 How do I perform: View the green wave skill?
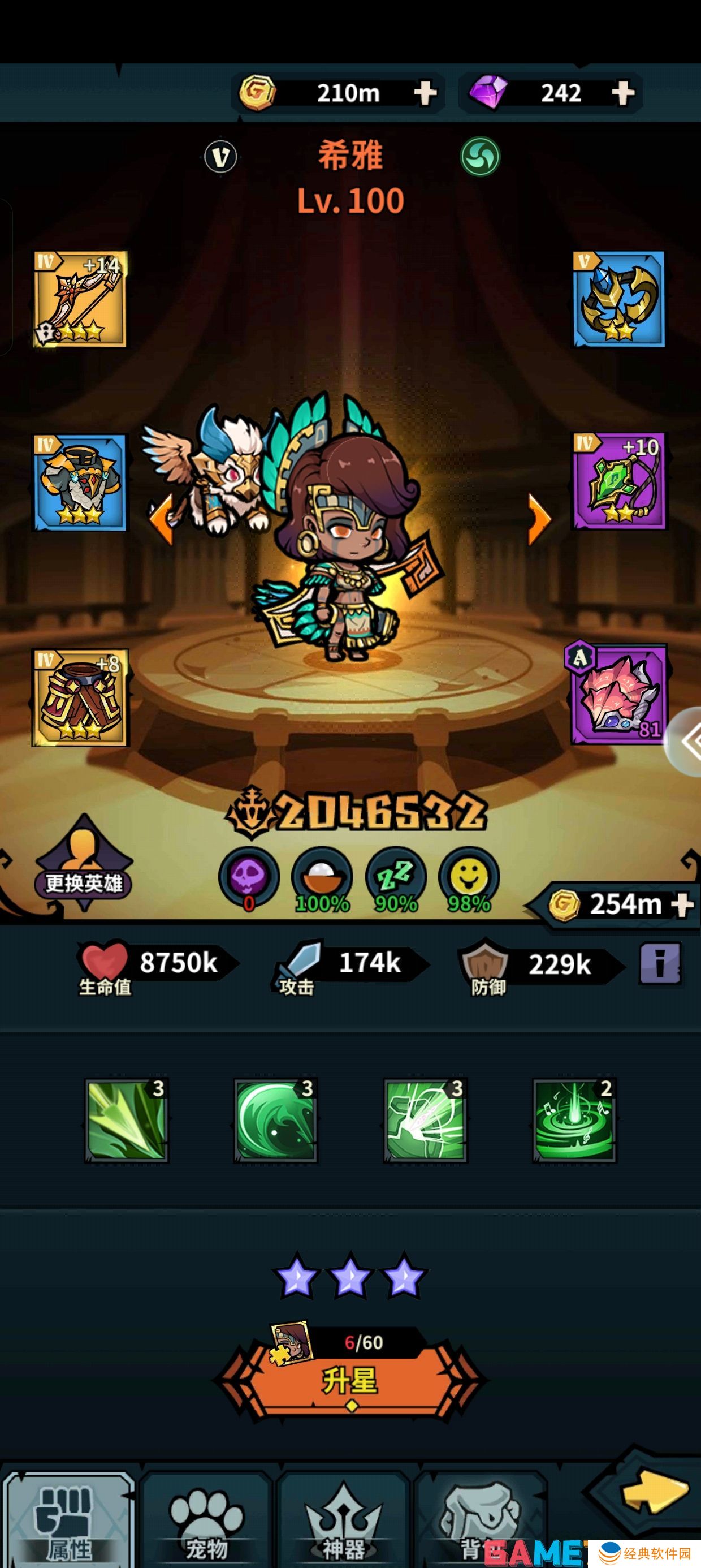pyautogui.click(x=276, y=1121)
